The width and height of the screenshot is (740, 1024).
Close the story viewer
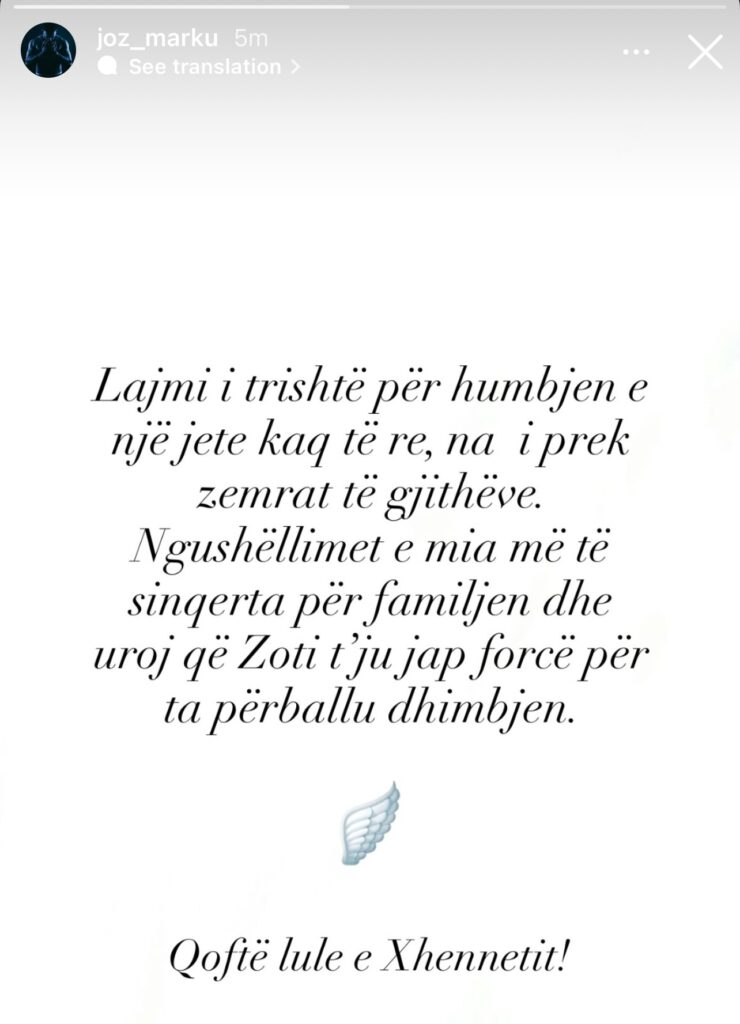coord(705,52)
